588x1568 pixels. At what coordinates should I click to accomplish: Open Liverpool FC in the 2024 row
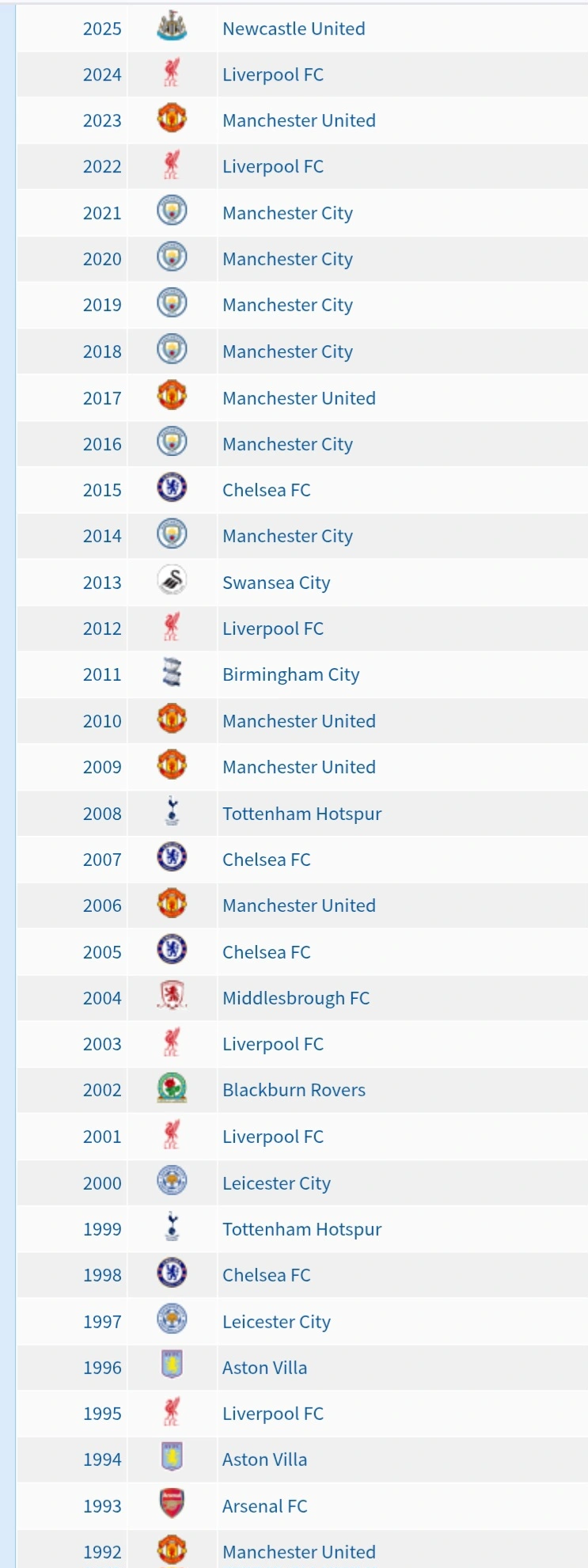tap(273, 74)
